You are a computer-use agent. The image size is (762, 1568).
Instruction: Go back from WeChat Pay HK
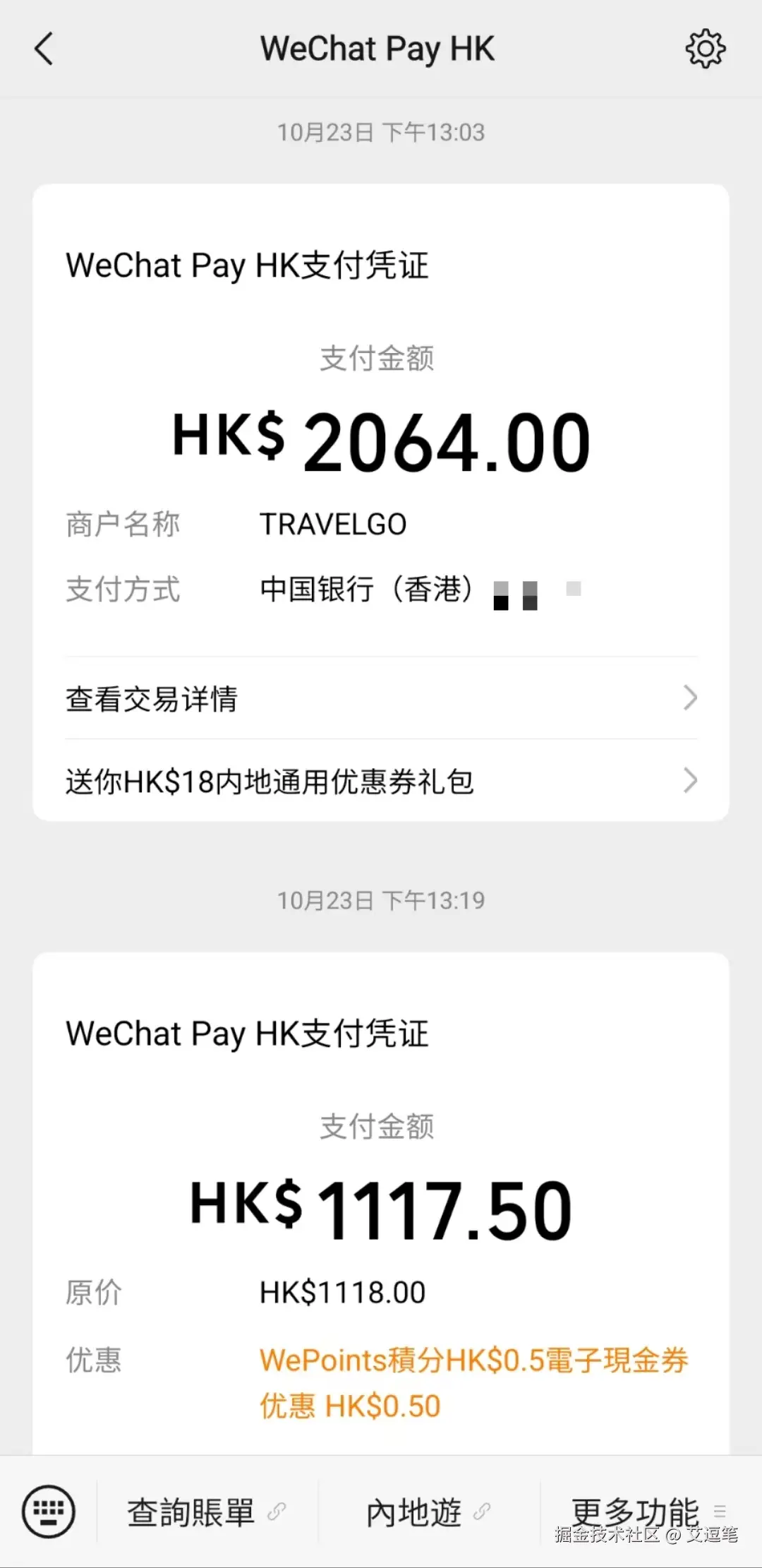[44, 49]
